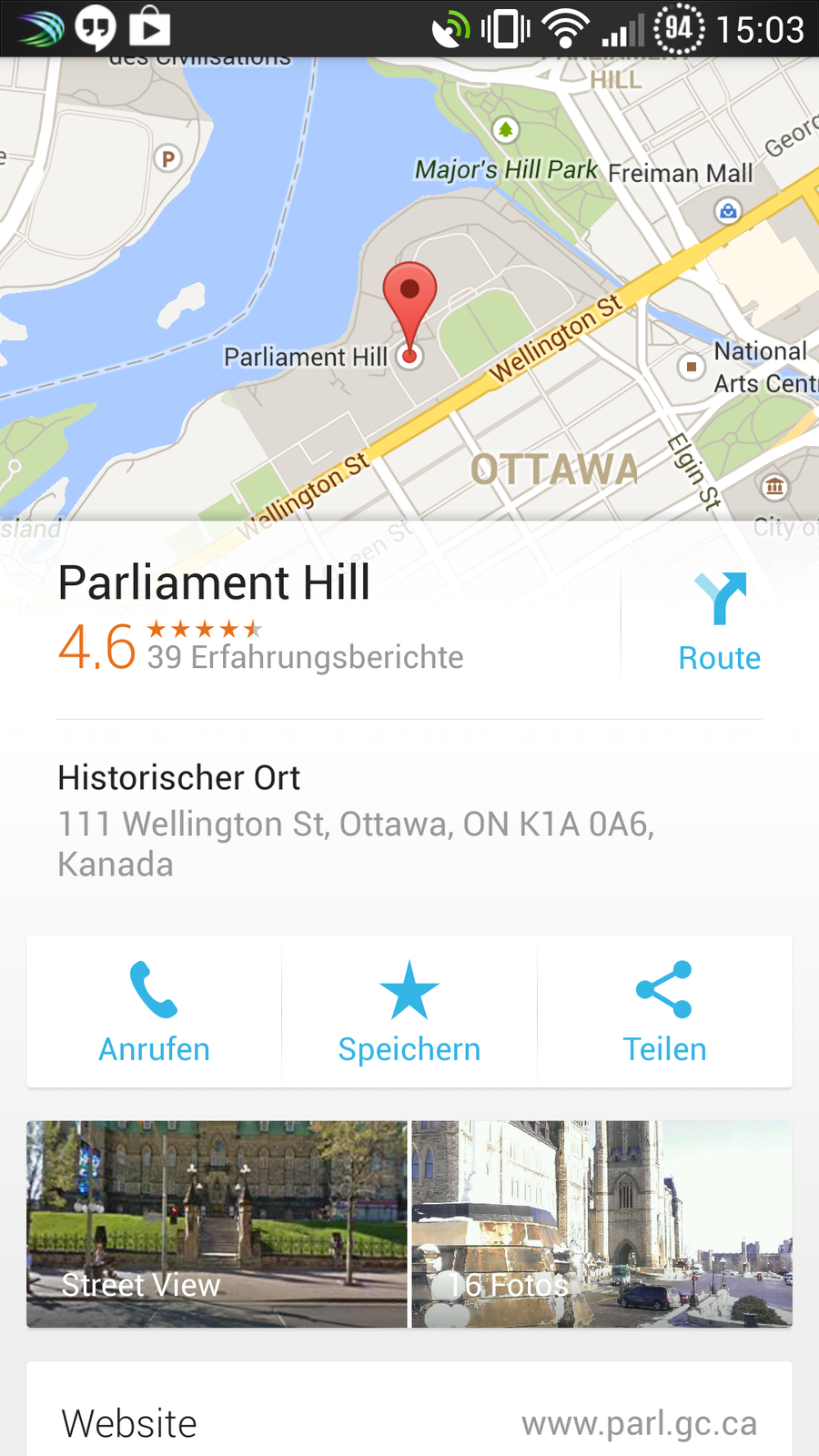Open the www.parl.gc.ca website row
The image size is (819, 1456).
click(x=409, y=1422)
